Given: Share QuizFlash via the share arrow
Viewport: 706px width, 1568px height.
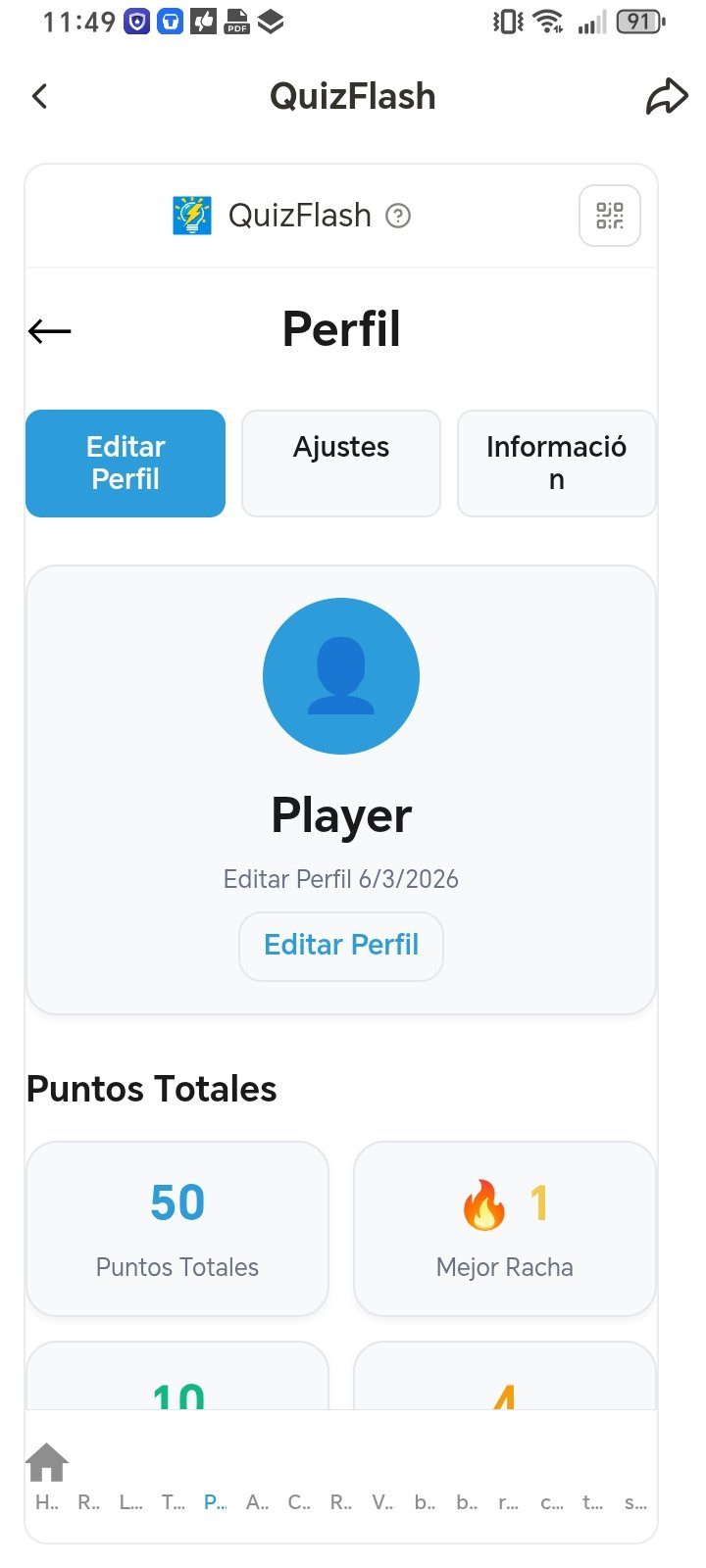Looking at the screenshot, I should click(x=667, y=96).
